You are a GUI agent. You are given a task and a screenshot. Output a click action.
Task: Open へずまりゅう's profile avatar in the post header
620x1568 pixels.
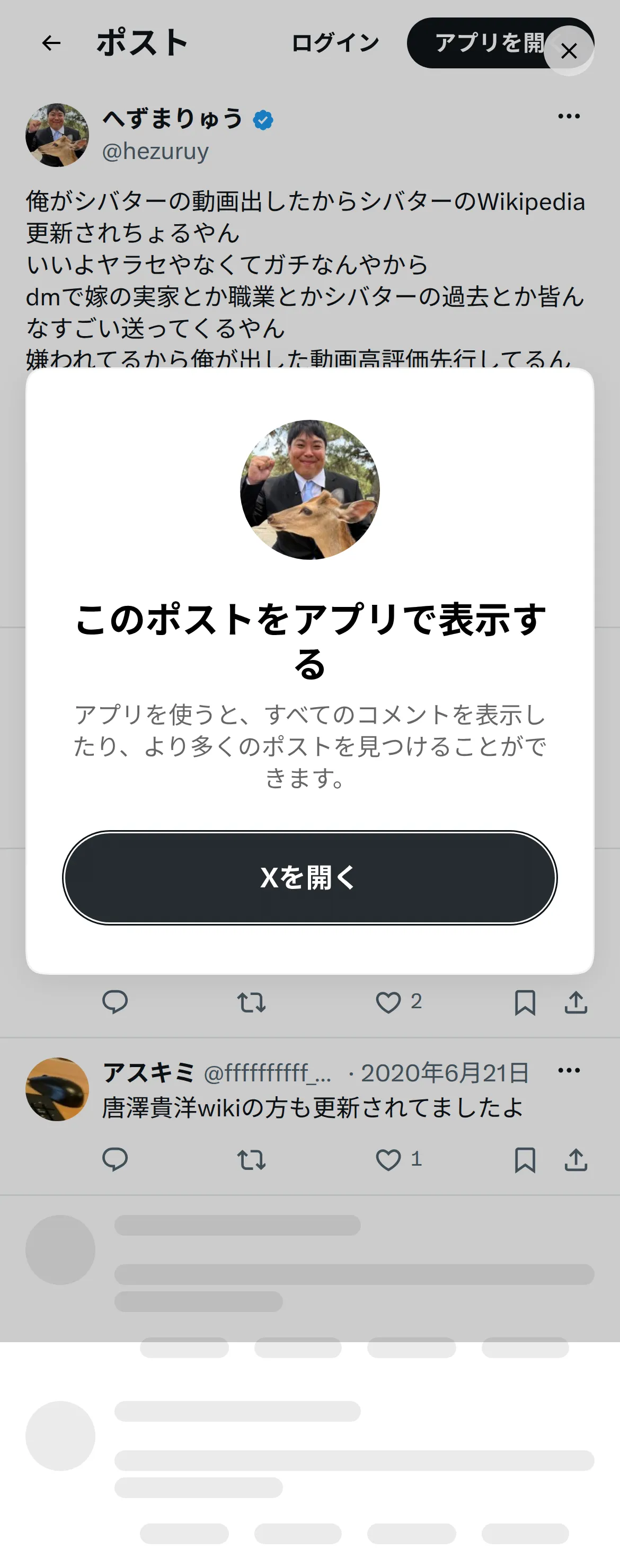coord(57,135)
